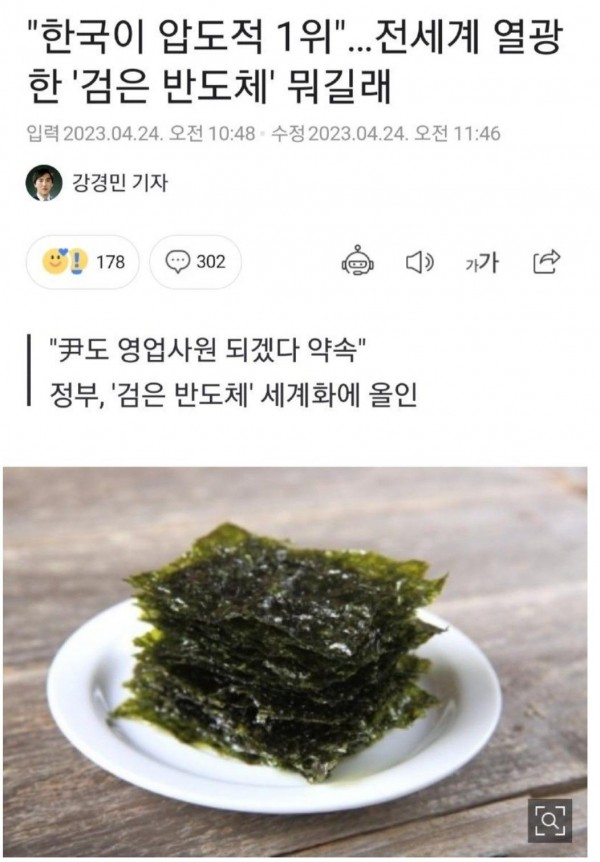This screenshot has height=862, width=600.
Task: Open the 302 comments
Action: pos(195,262)
